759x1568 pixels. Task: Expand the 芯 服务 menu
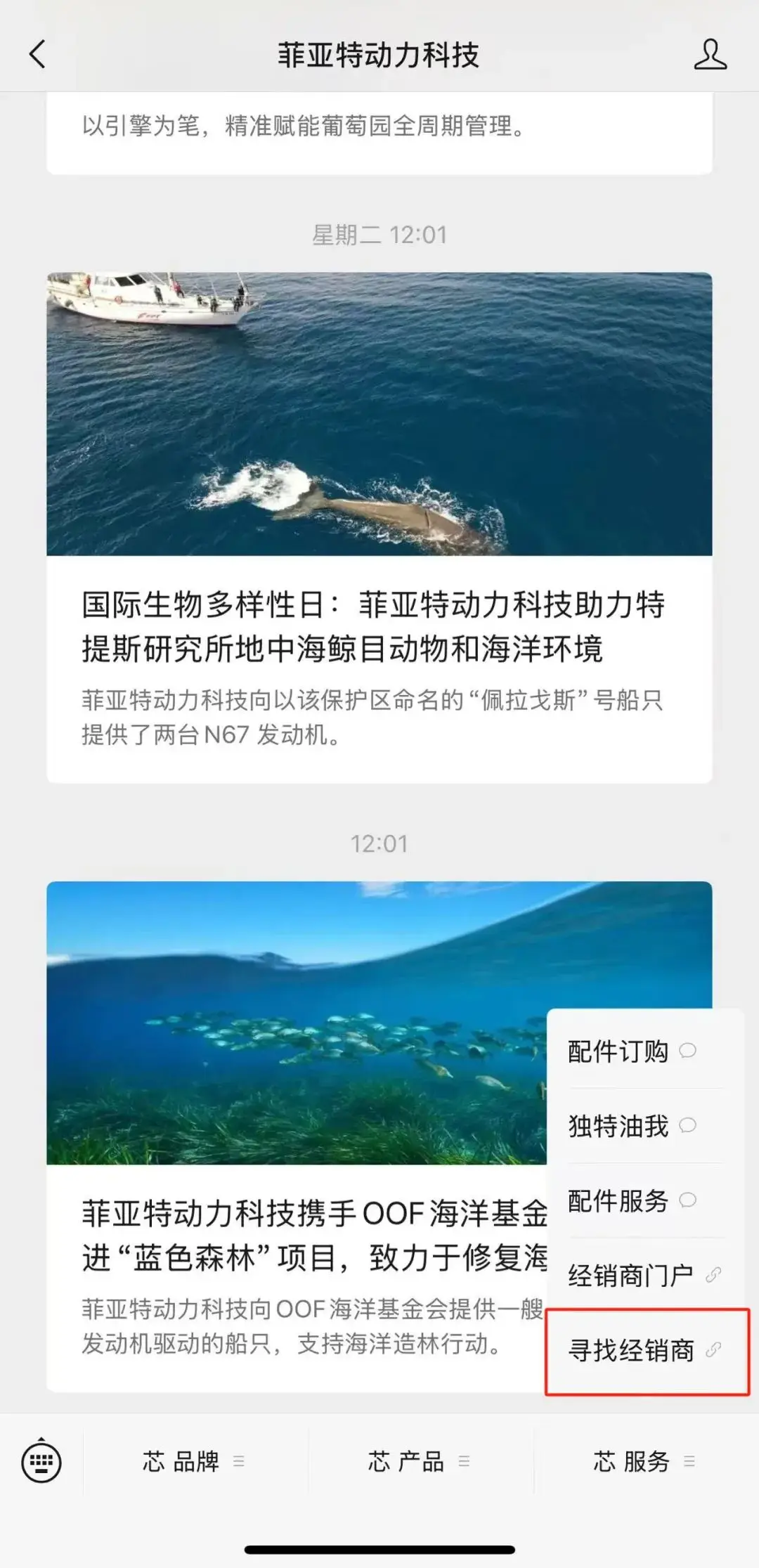coord(645,1462)
